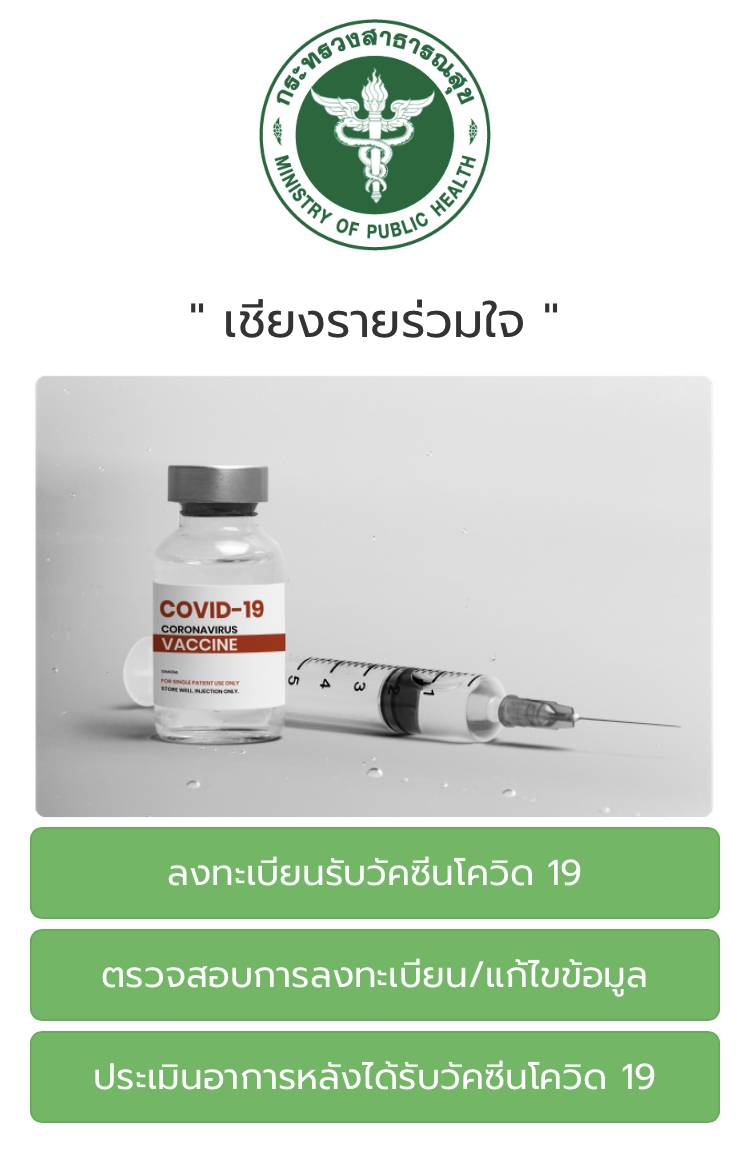Select ประเมินอาการหลังได้รับวัคซีนโควิด 19

[375, 1077]
